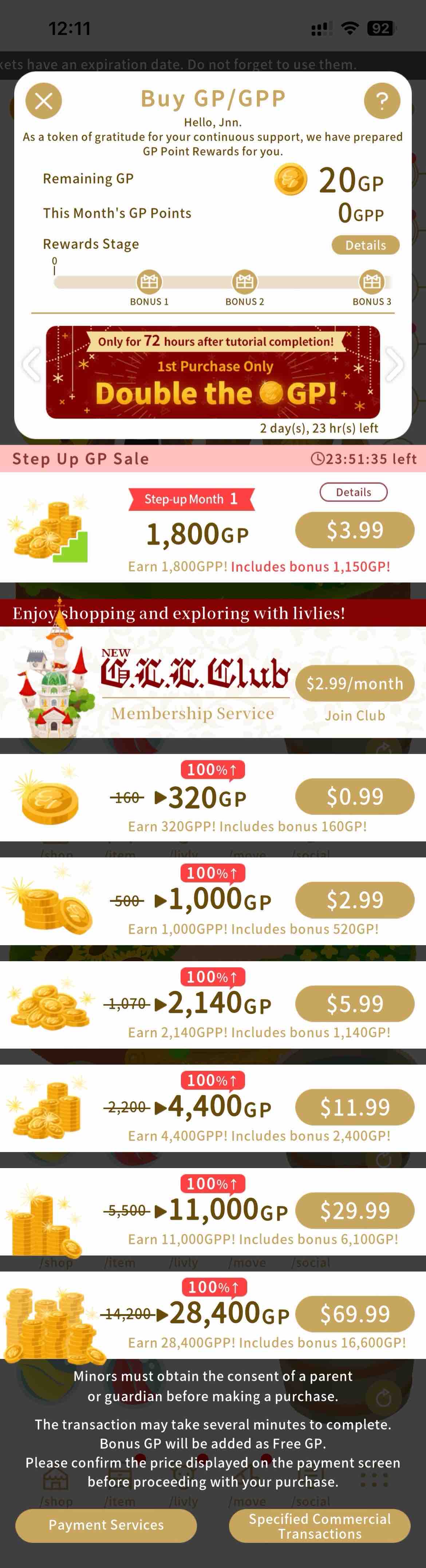The image size is (426, 1568).
Task: Purchase 28,400GP for $69.99
Action: [354, 1313]
